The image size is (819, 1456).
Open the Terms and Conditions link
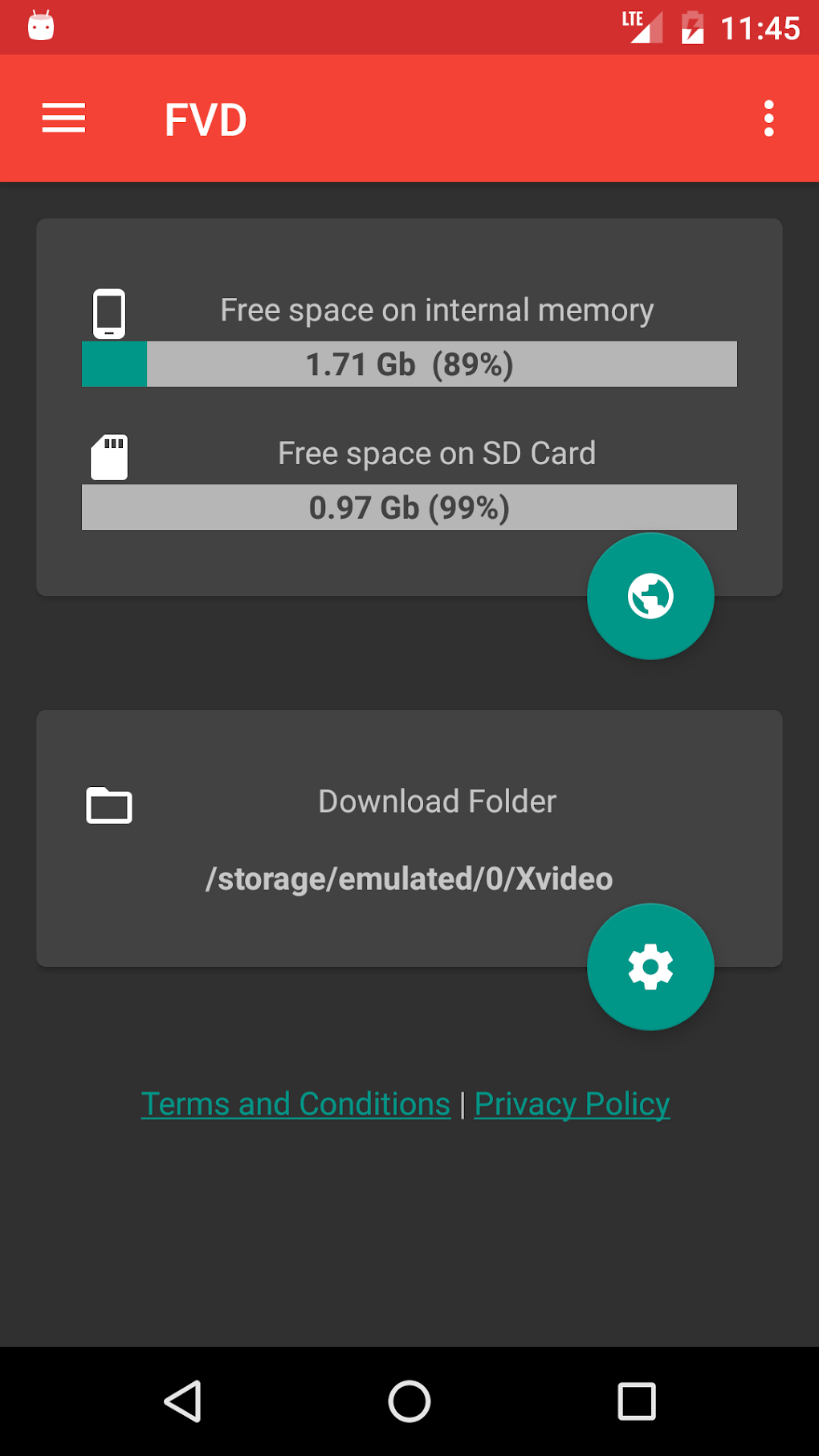tap(295, 1103)
